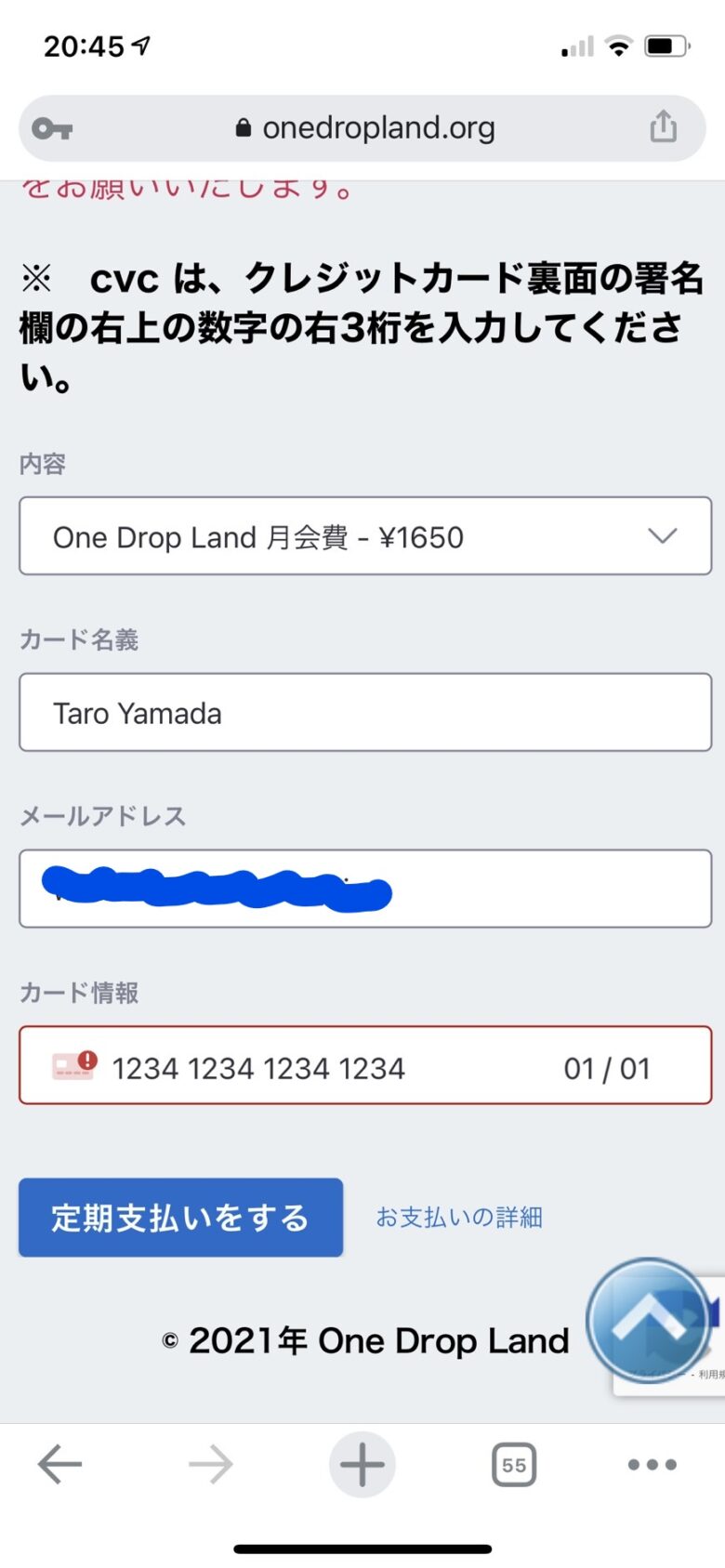Tap the メールアドレス email field
The image size is (725, 1568).
pyautogui.click(x=365, y=889)
